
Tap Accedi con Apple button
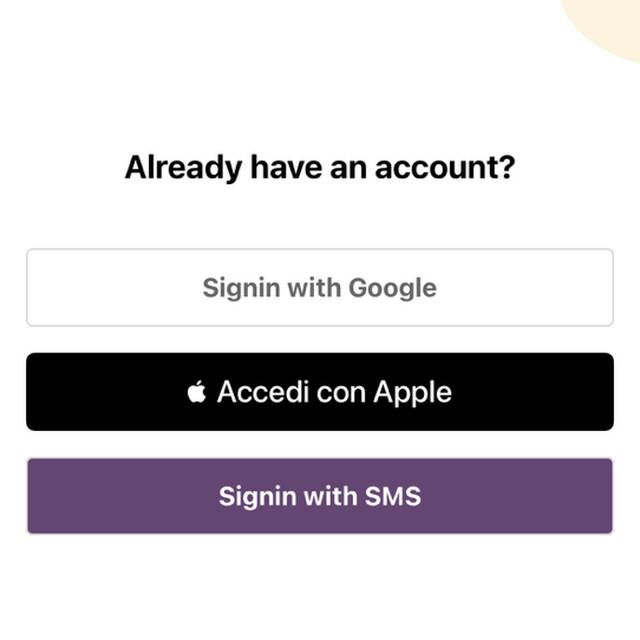tap(319, 392)
